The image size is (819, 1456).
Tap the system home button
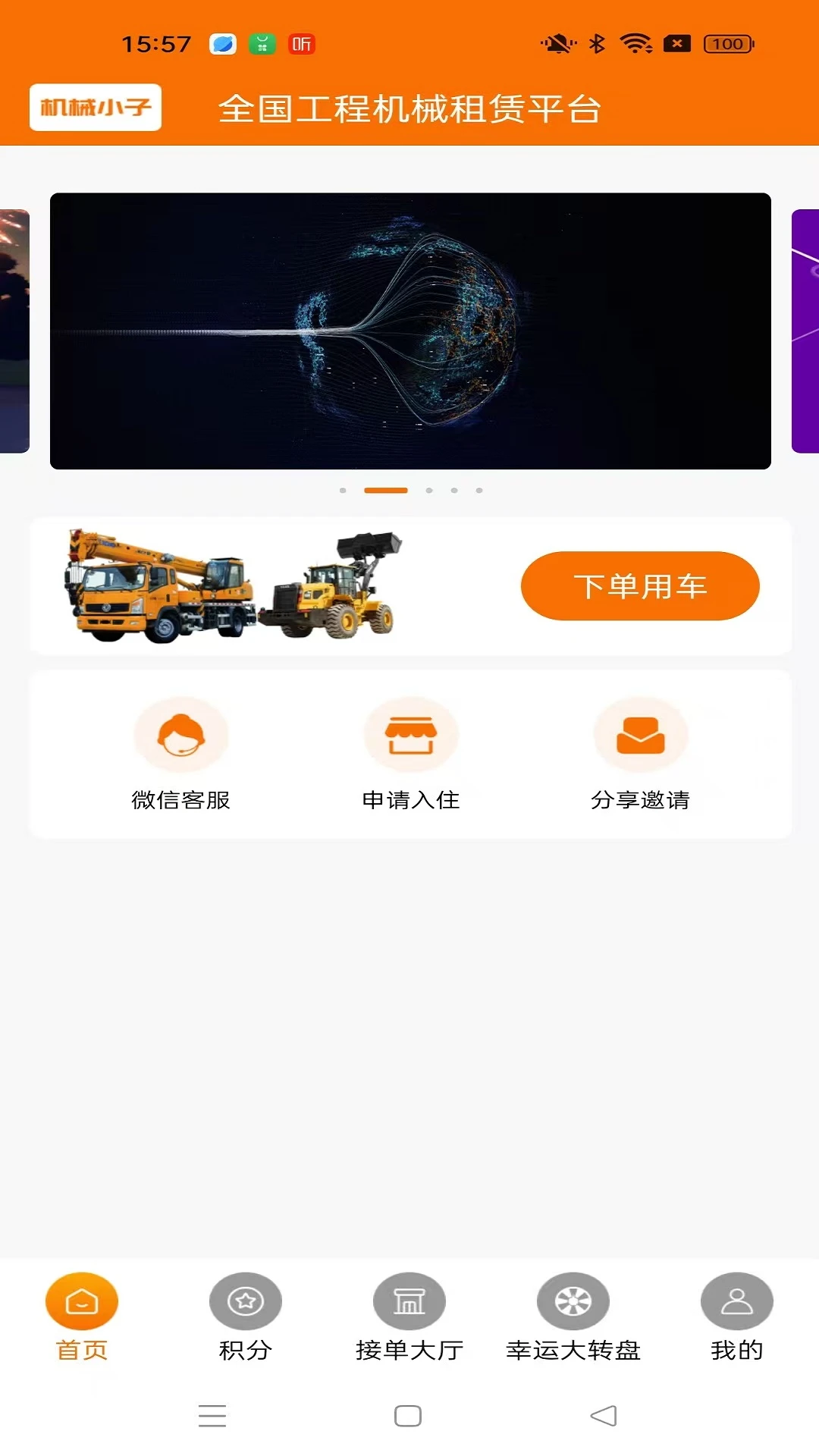(x=408, y=1416)
